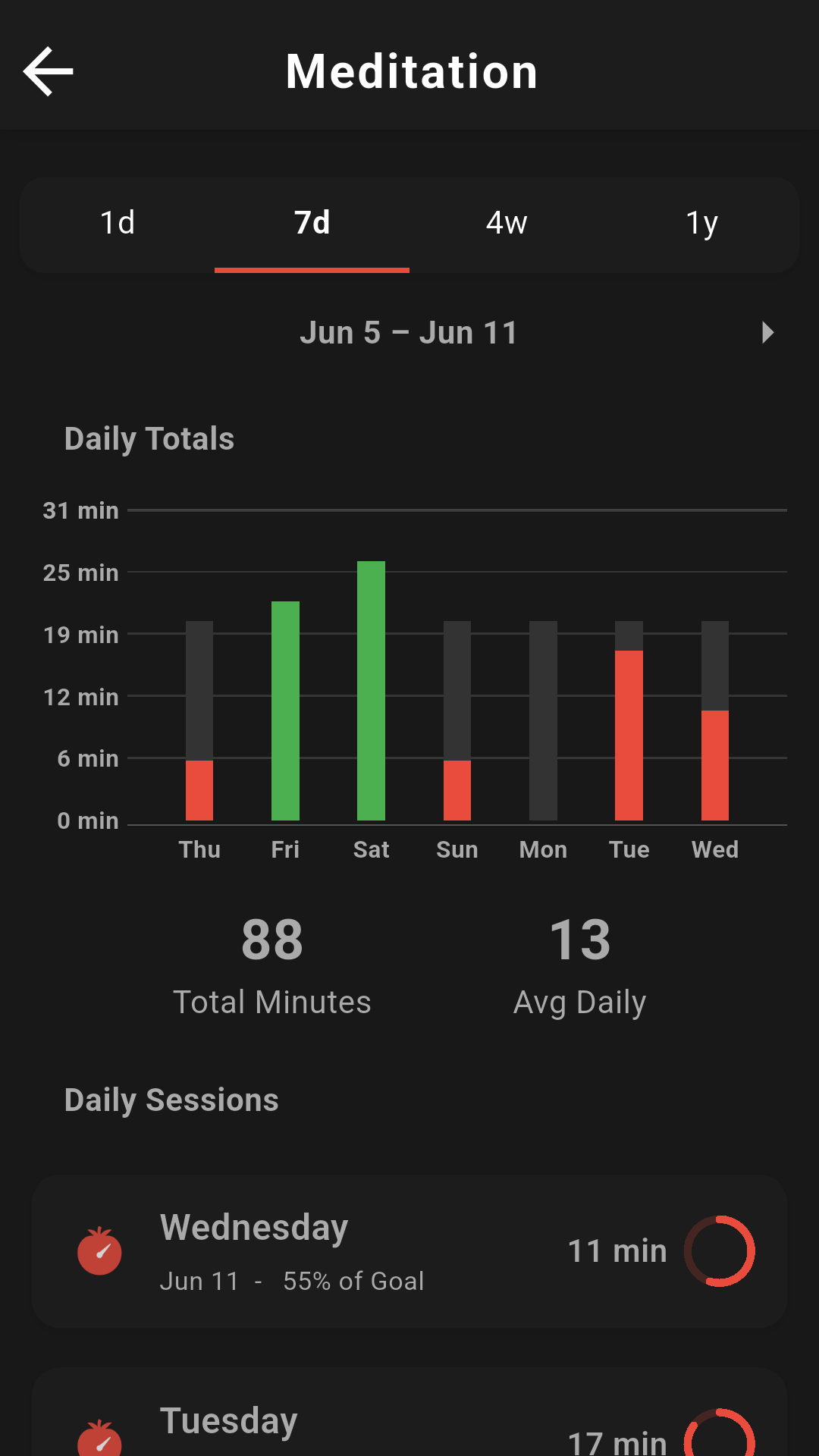This screenshot has height=1456, width=819.
Task: Open Wednesday Jun 11 session card
Action: pos(409,1251)
